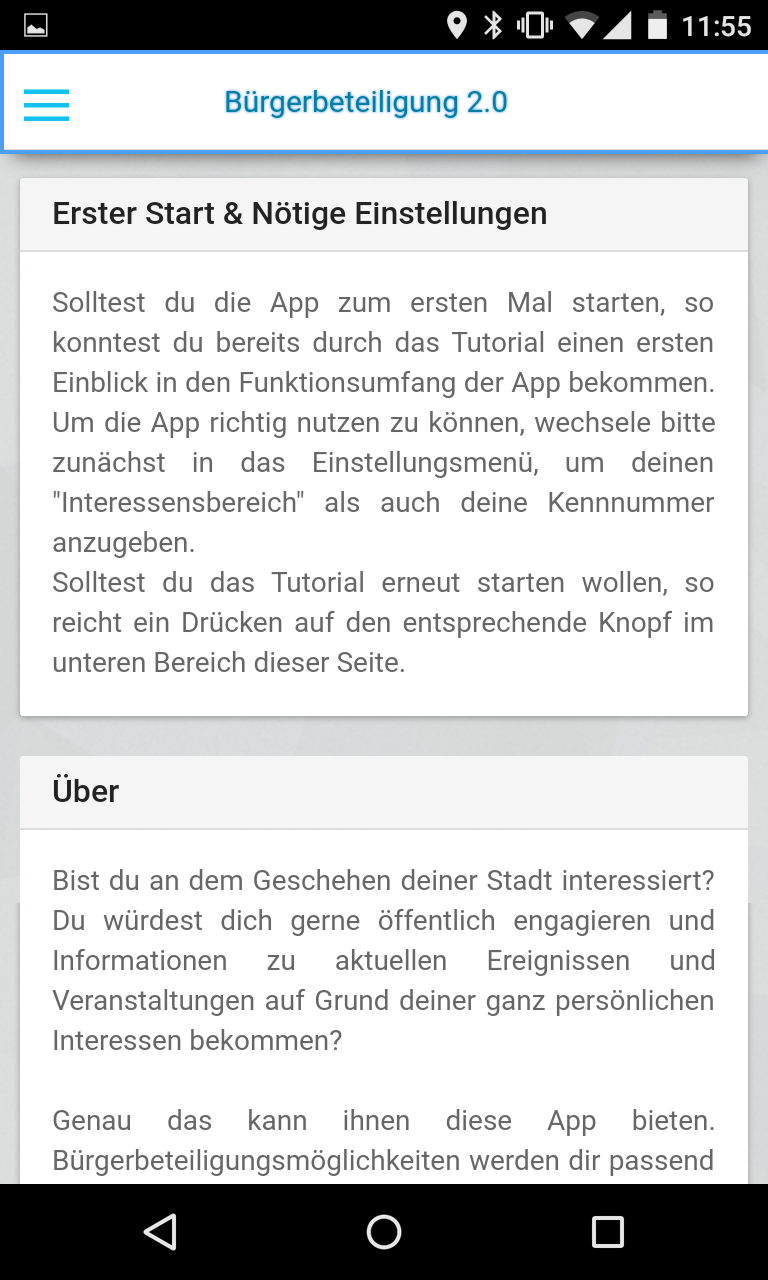Open the hamburger drawer menu
The width and height of the screenshot is (768, 1280).
[x=46, y=104]
